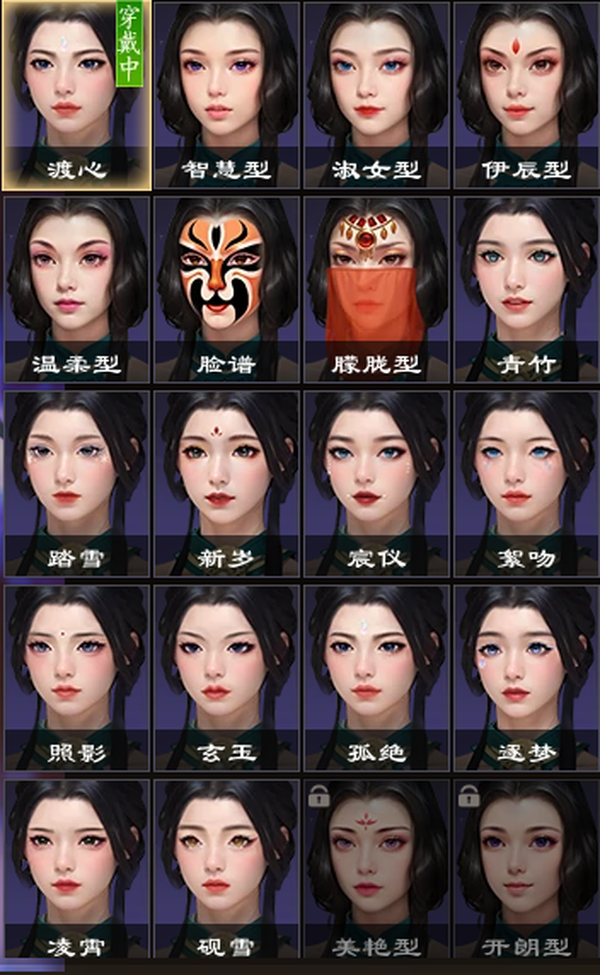The width and height of the screenshot is (600, 975).
Task: Select the 孤绝 face style
Action: [376, 678]
